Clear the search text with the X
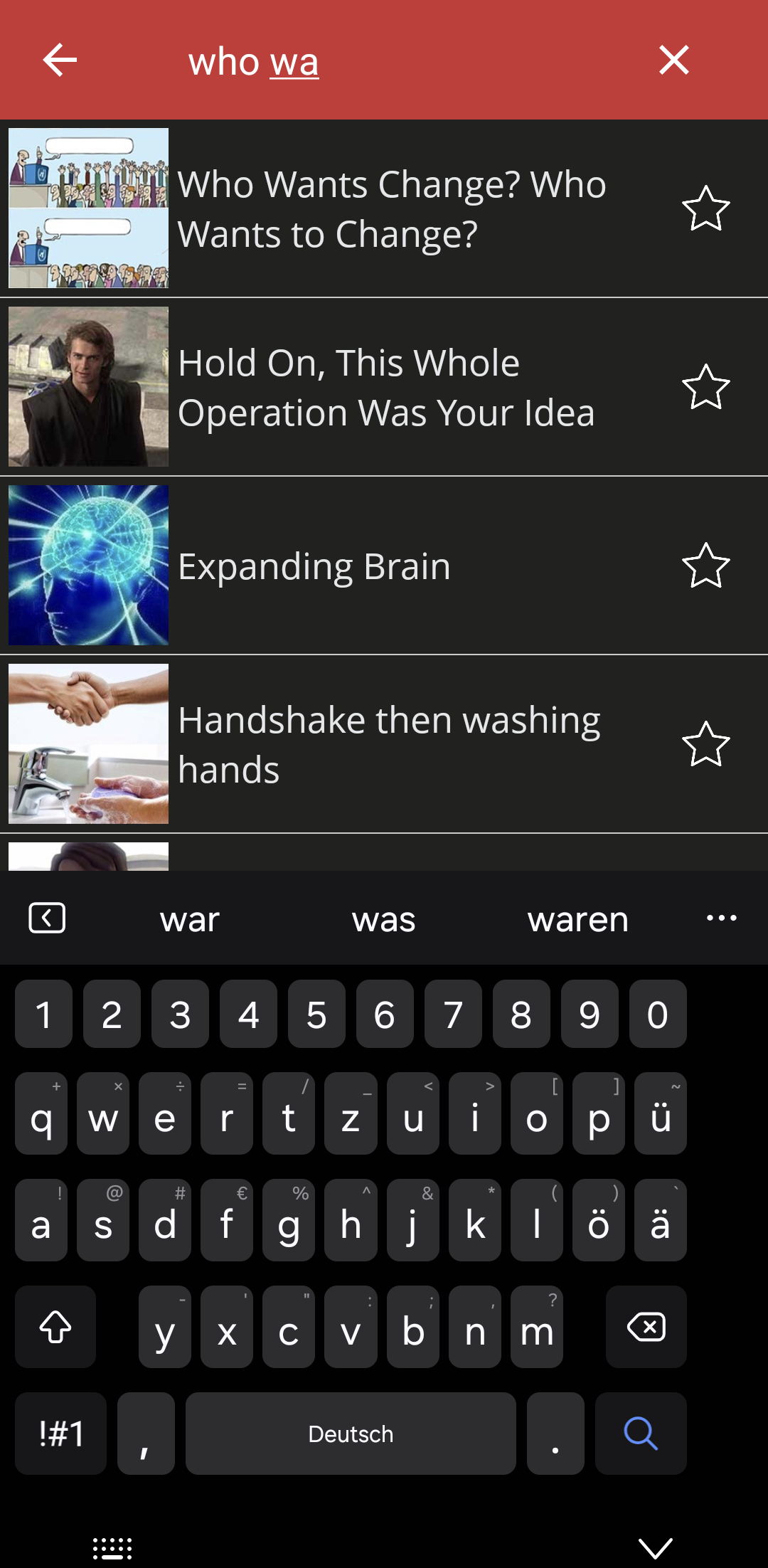Viewport: 768px width, 1568px height. (x=673, y=60)
